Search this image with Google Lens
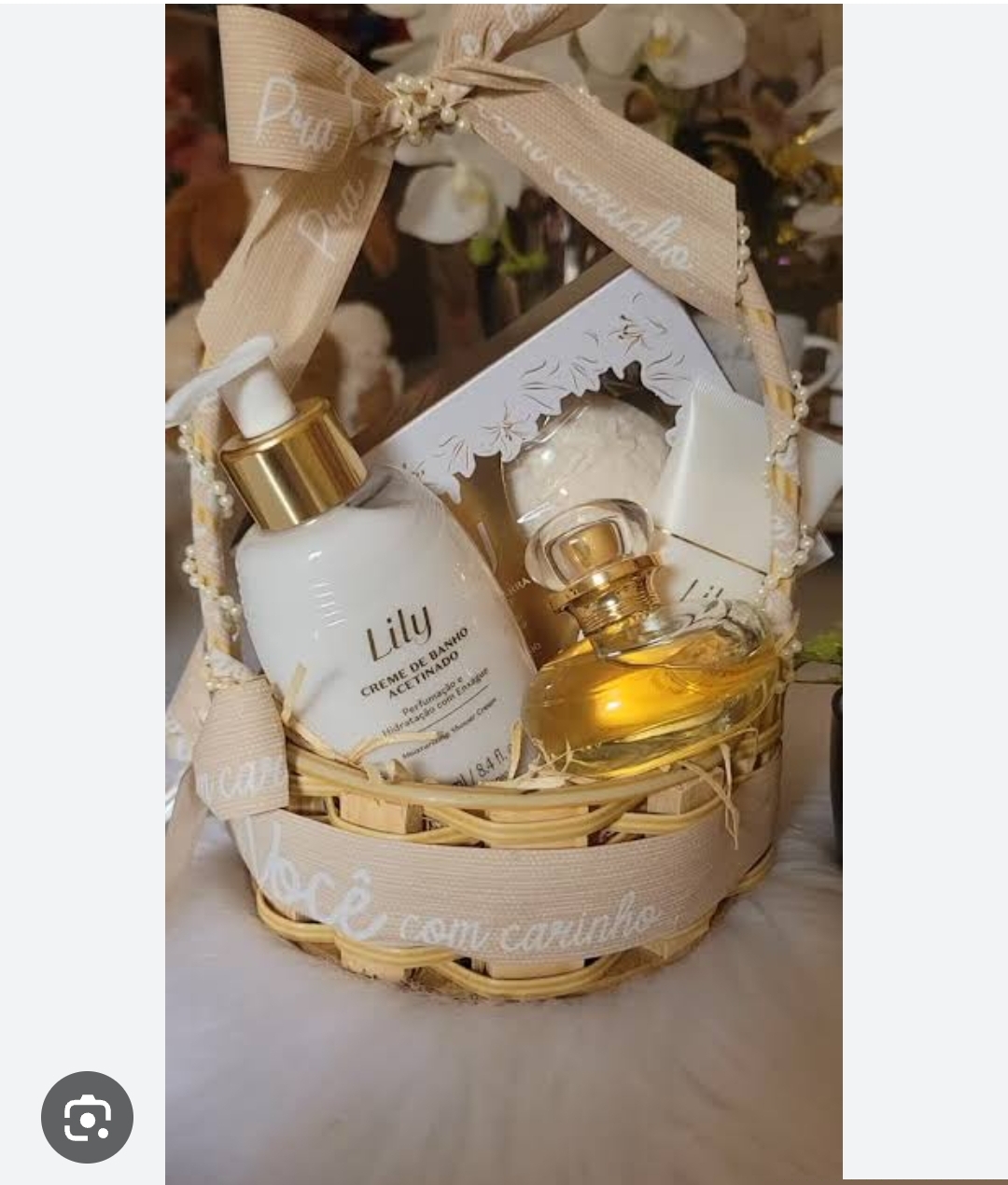 tap(87, 1117)
